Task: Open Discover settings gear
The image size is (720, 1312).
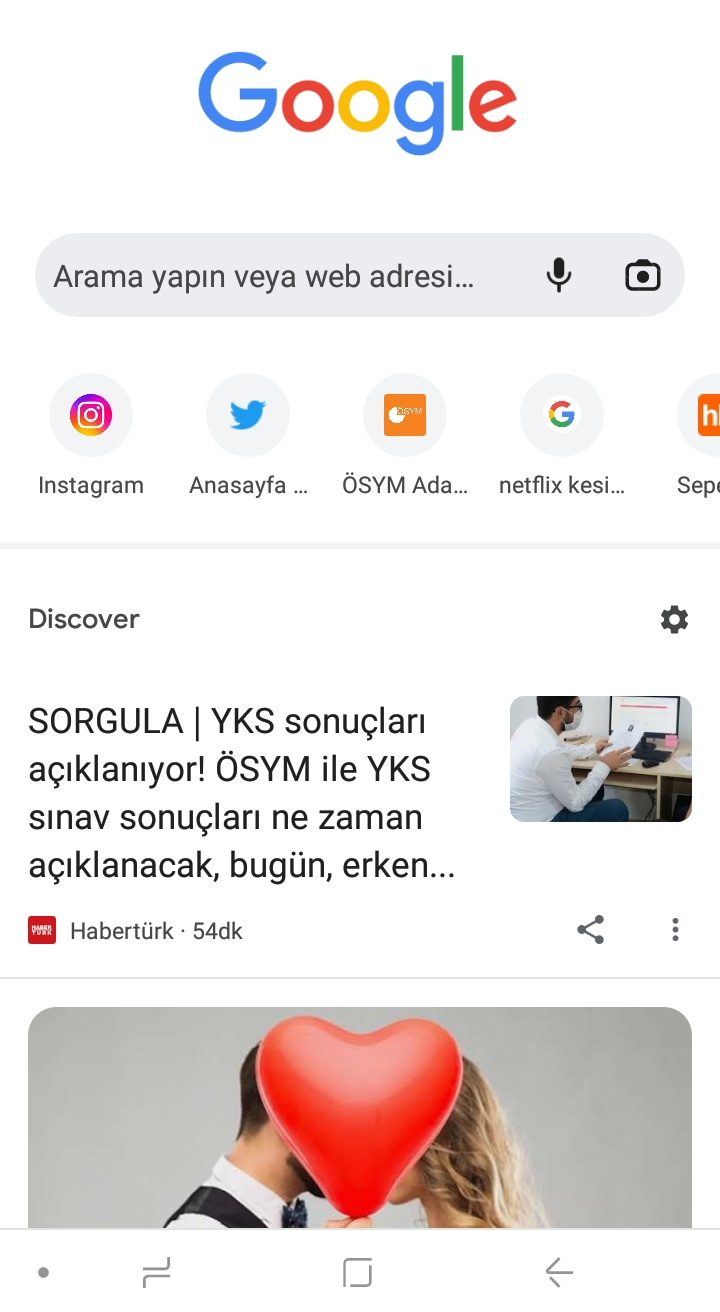Action: click(x=675, y=619)
